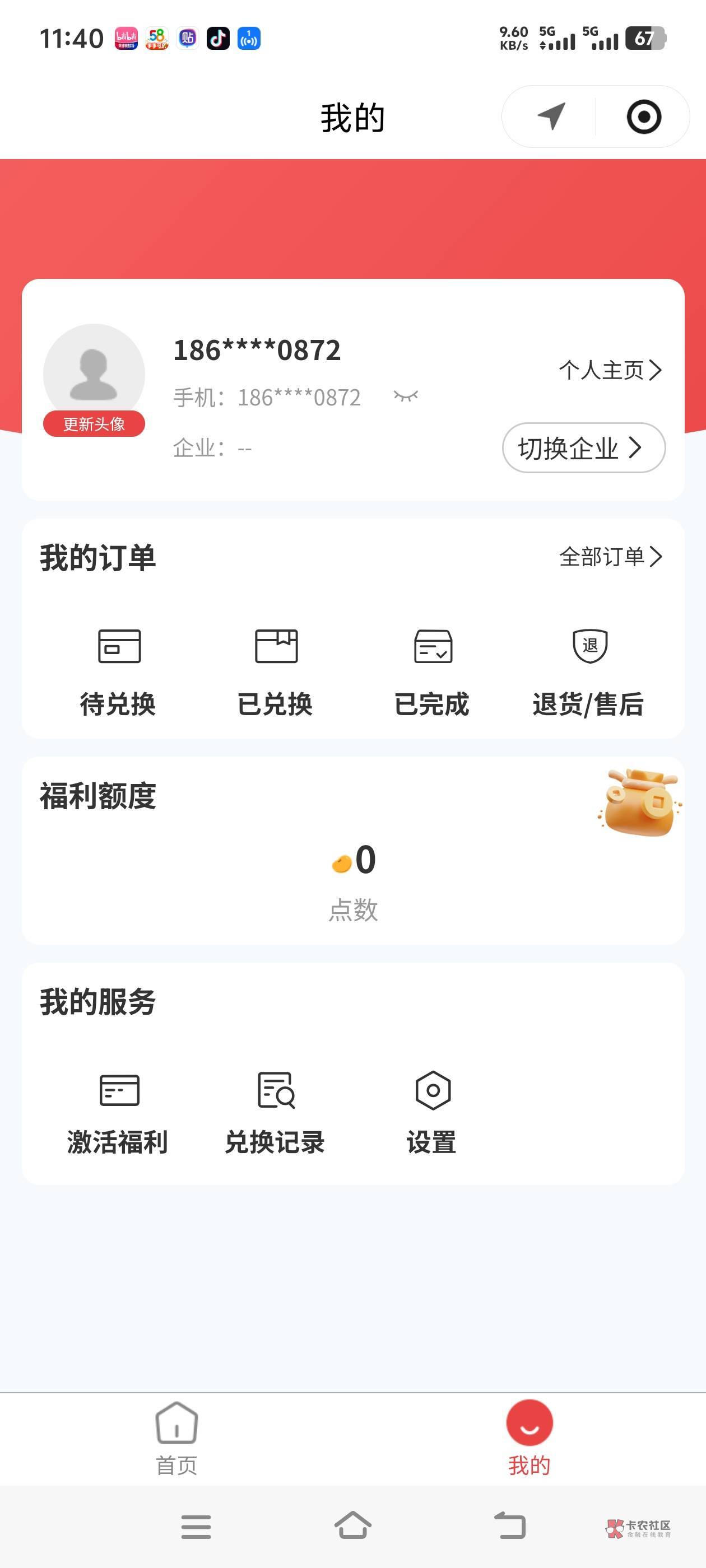Show 已完成 completed orders

(x=432, y=672)
